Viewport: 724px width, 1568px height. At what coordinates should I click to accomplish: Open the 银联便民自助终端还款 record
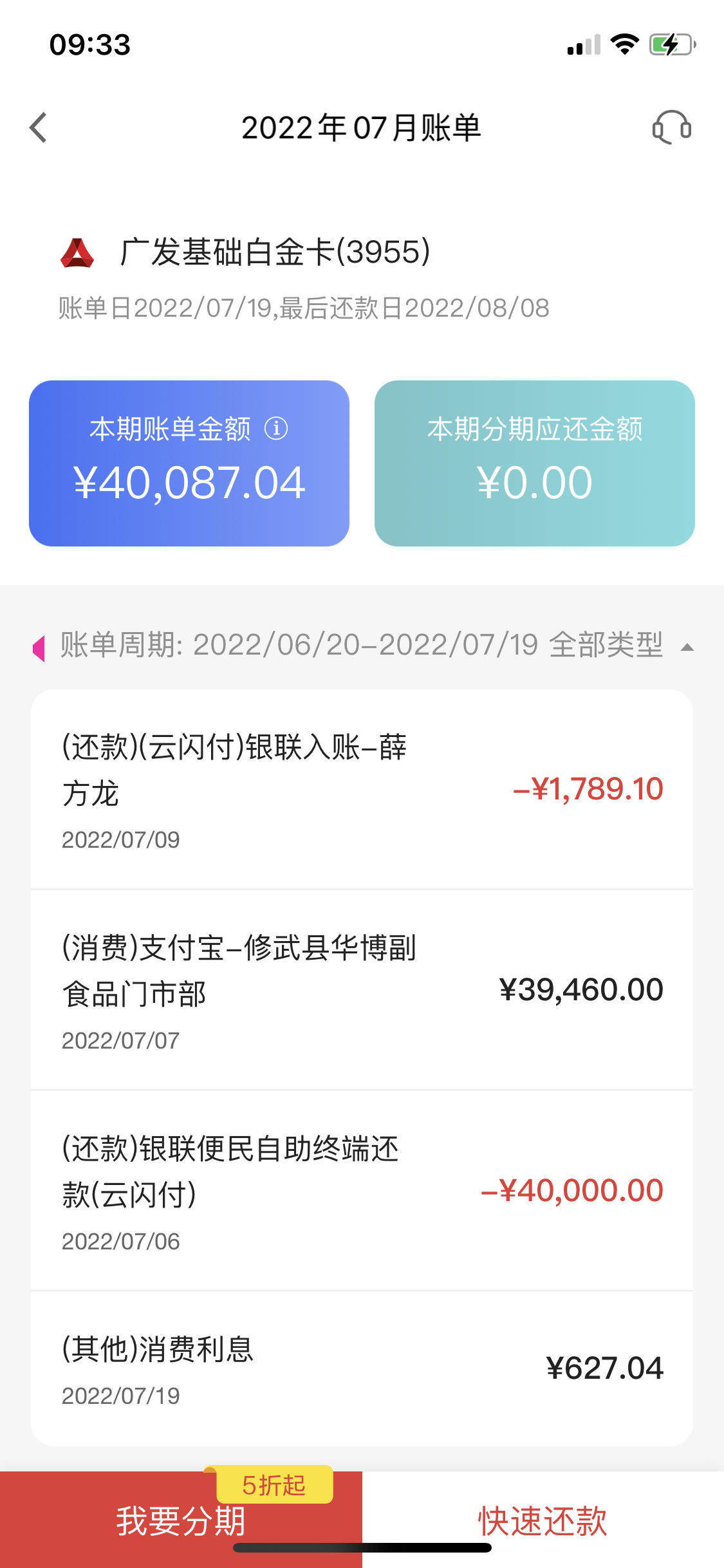(362, 1191)
